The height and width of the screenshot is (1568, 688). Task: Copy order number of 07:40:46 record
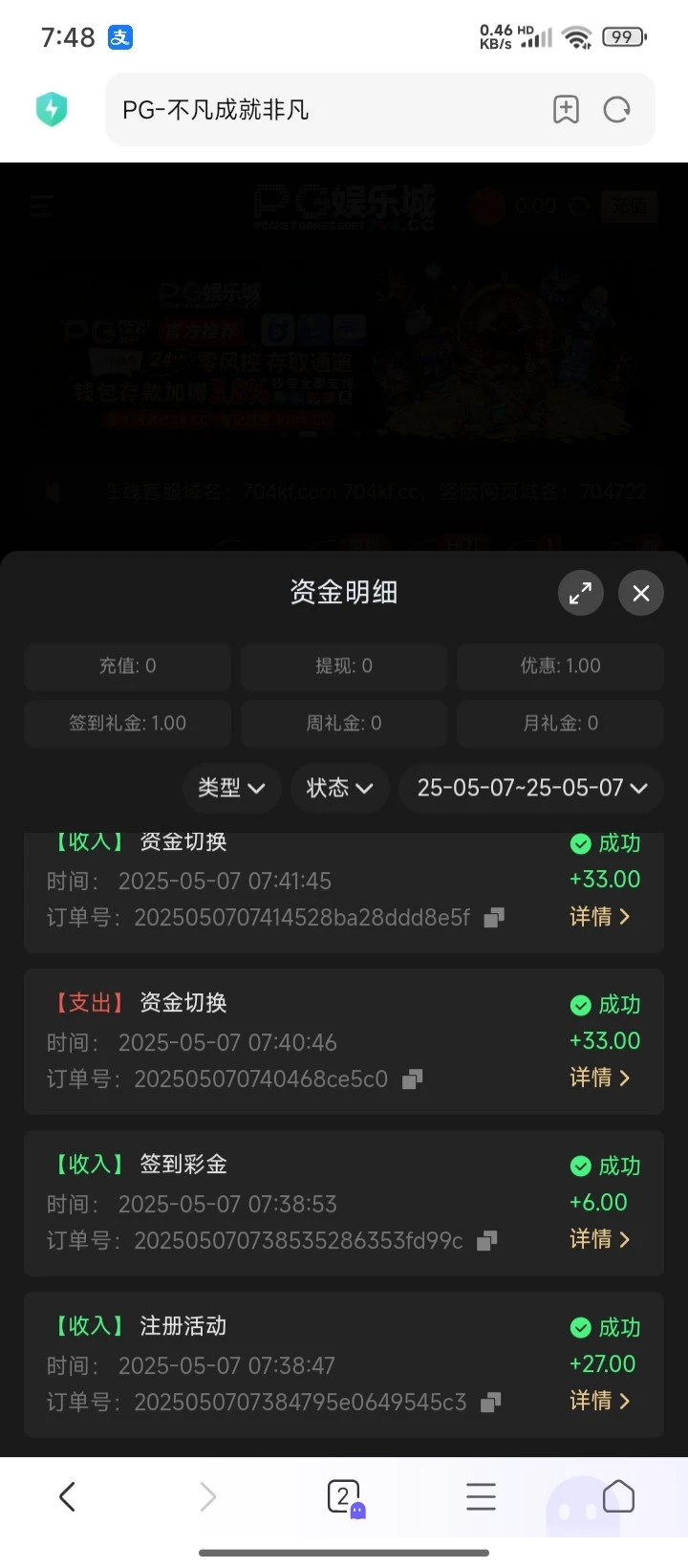412,1079
